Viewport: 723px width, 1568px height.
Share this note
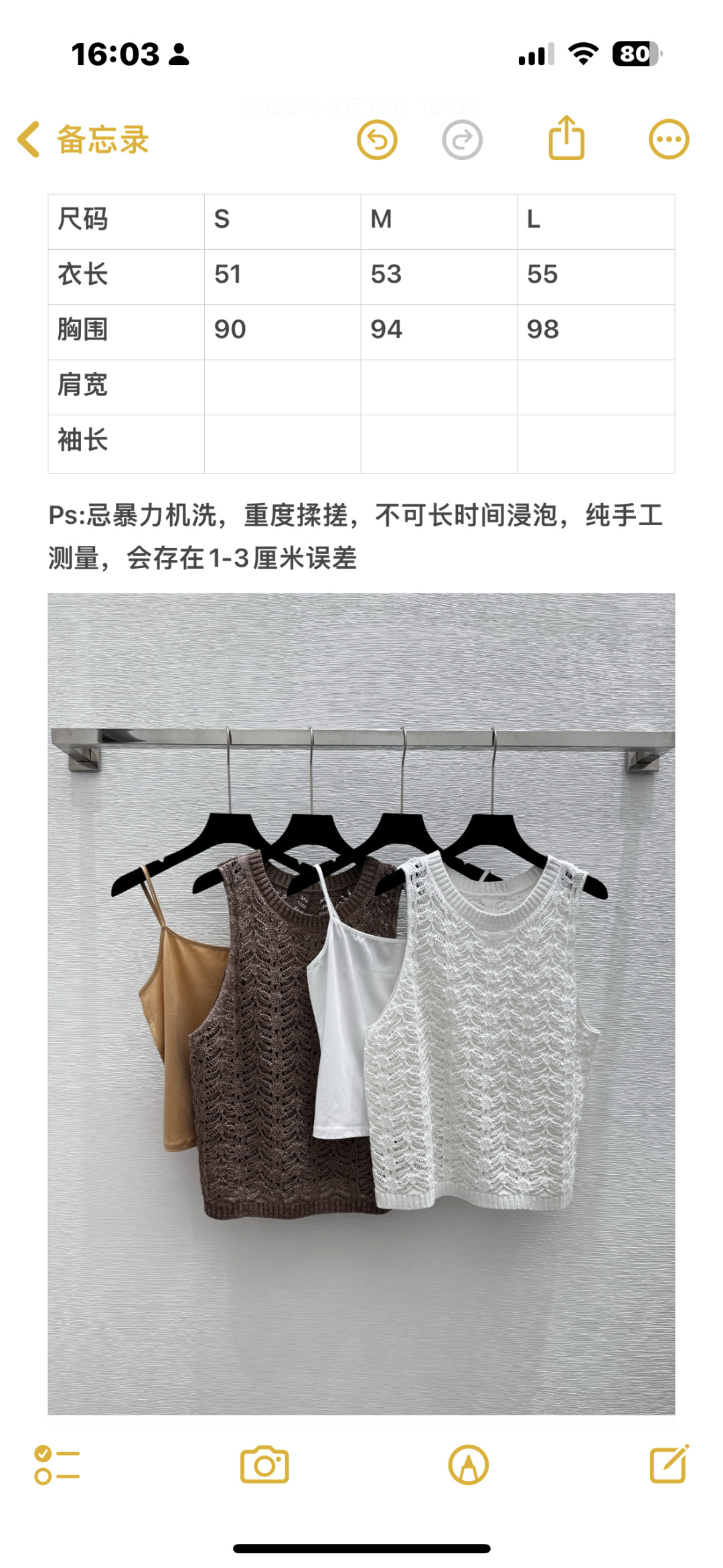tap(566, 137)
